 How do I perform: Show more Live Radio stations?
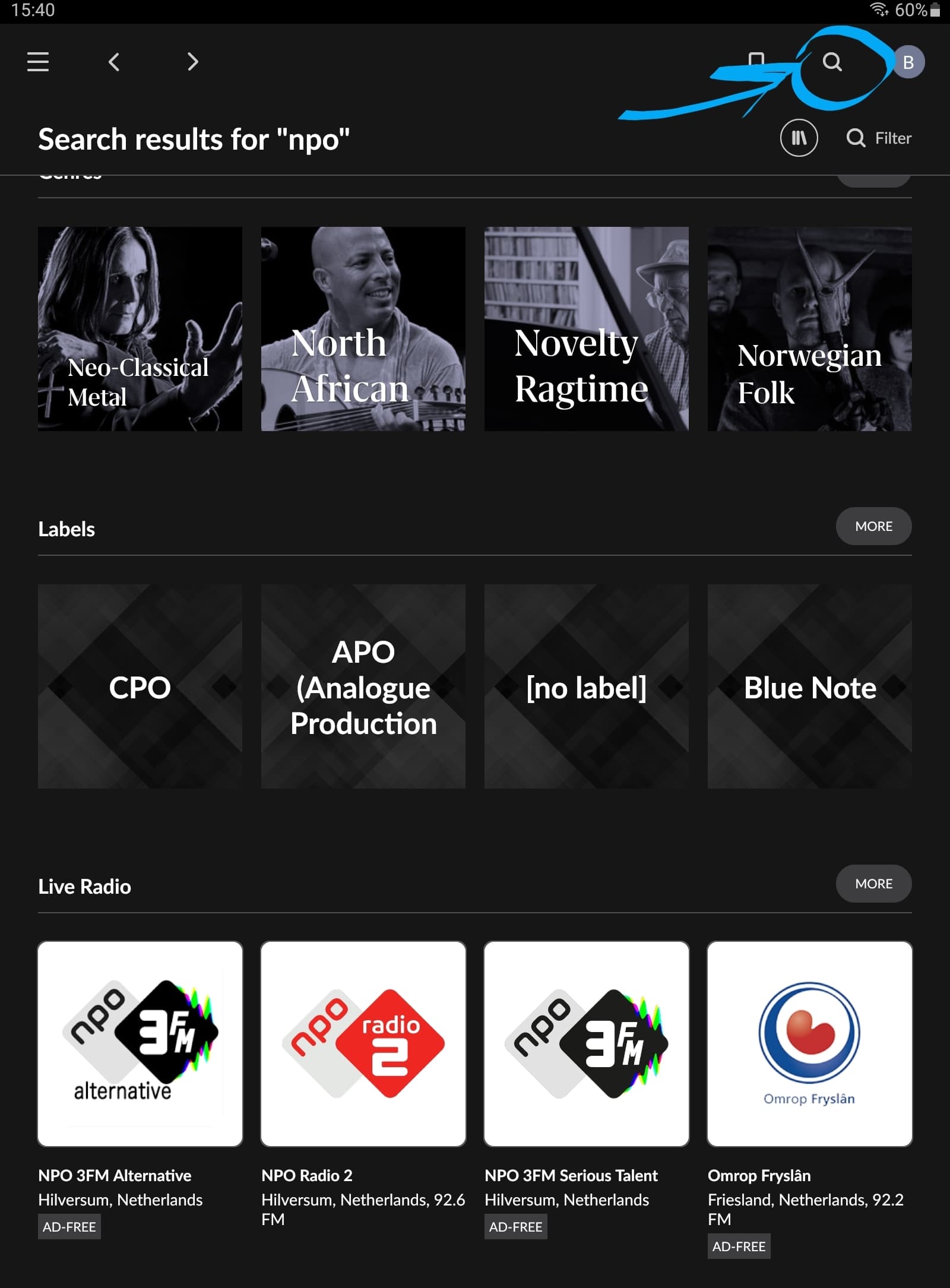873,884
